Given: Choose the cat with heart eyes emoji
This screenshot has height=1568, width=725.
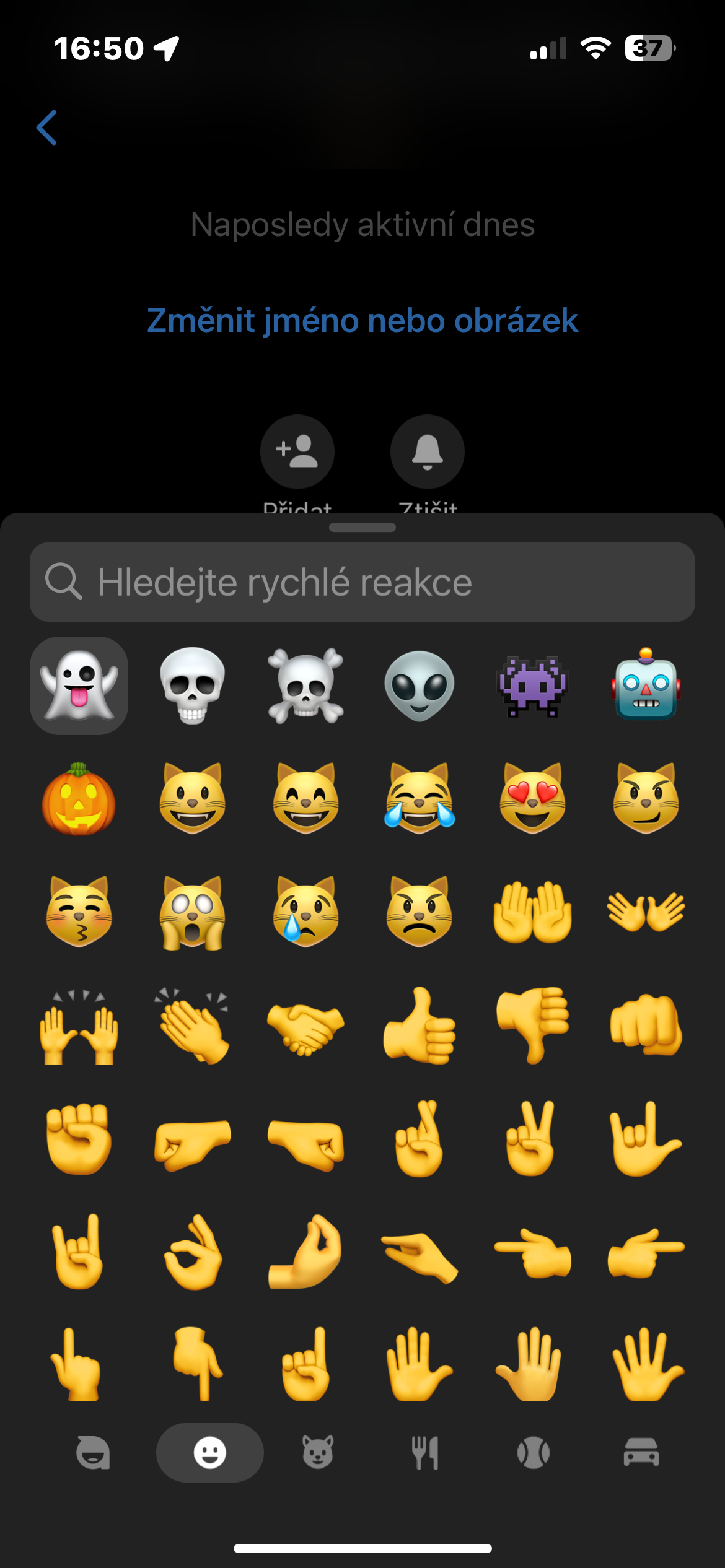Looking at the screenshot, I should click(532, 799).
